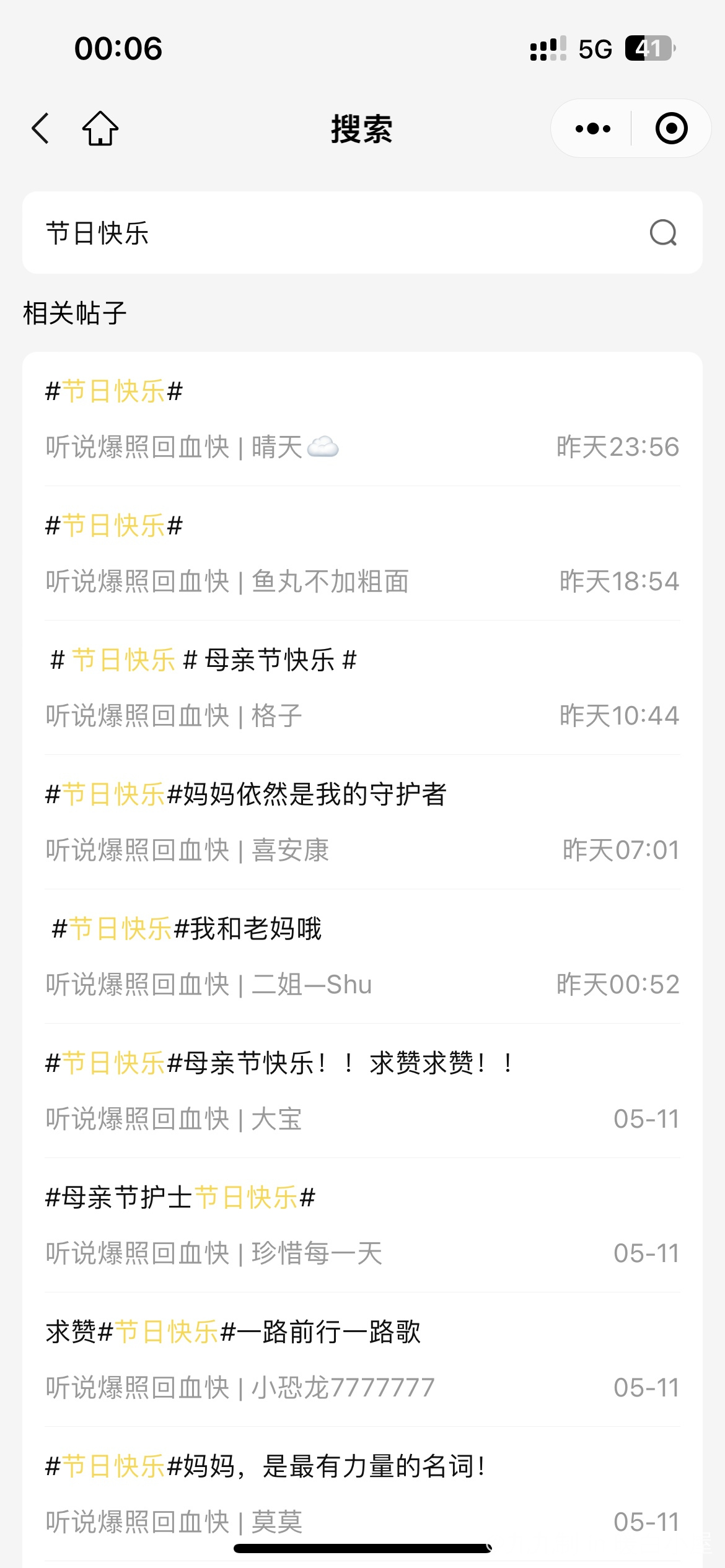
Task: Open the post by 鱼丸不加粗面
Action: pyautogui.click(x=362, y=554)
